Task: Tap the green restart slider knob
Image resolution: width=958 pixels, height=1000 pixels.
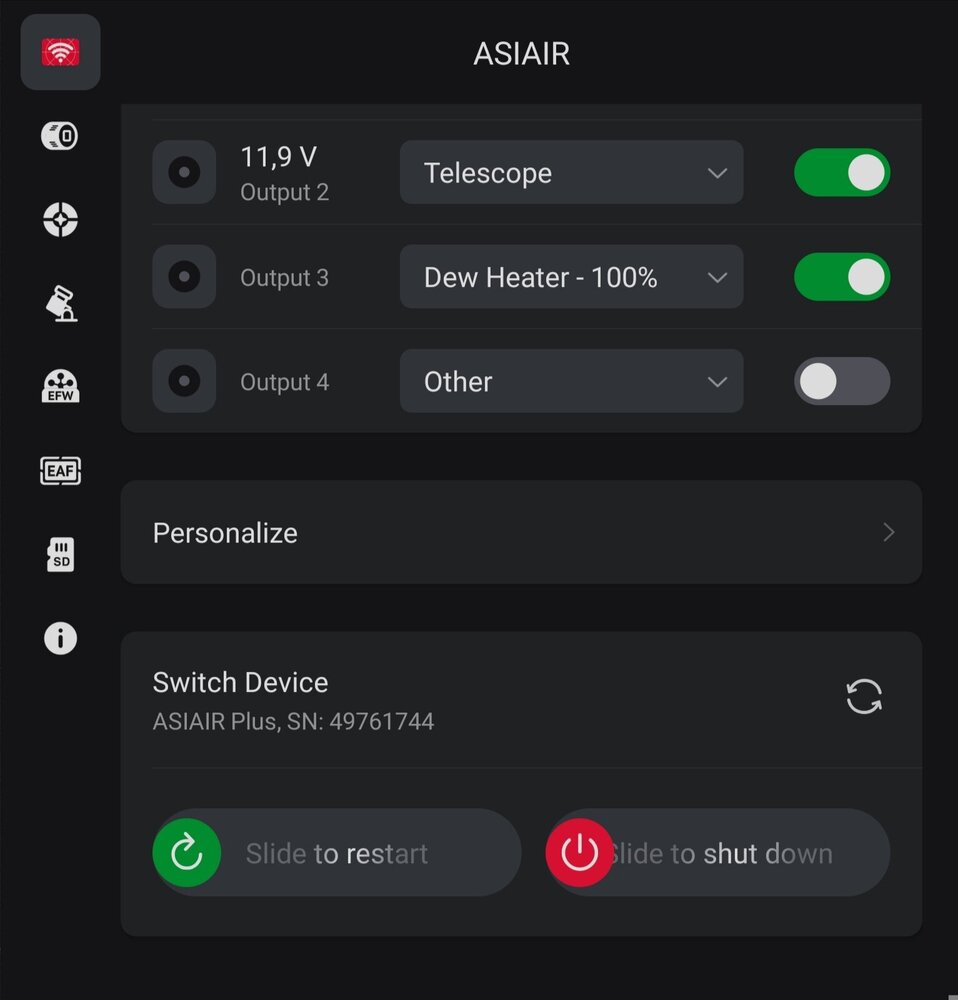Action: [187, 853]
